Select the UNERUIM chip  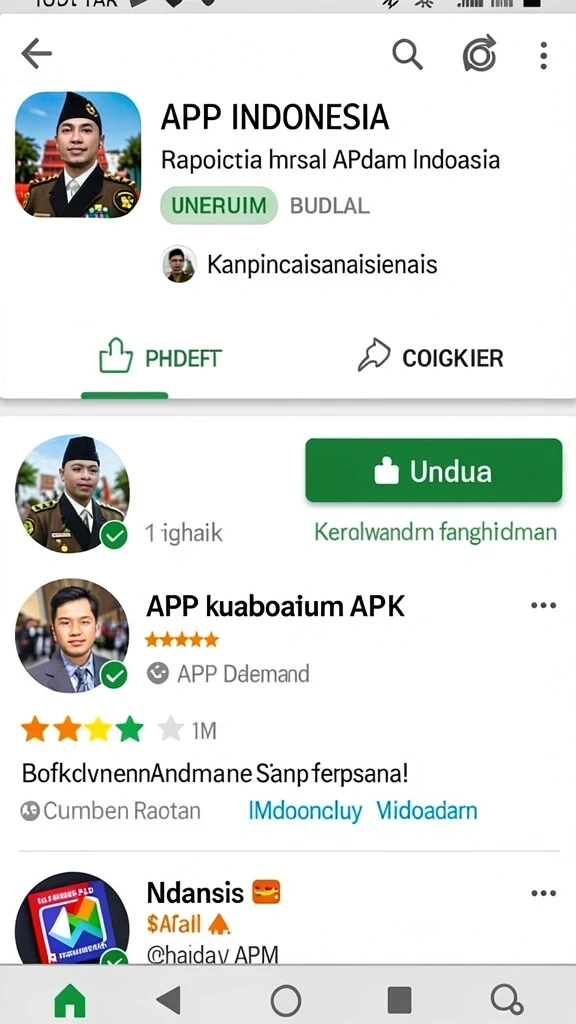pos(219,206)
